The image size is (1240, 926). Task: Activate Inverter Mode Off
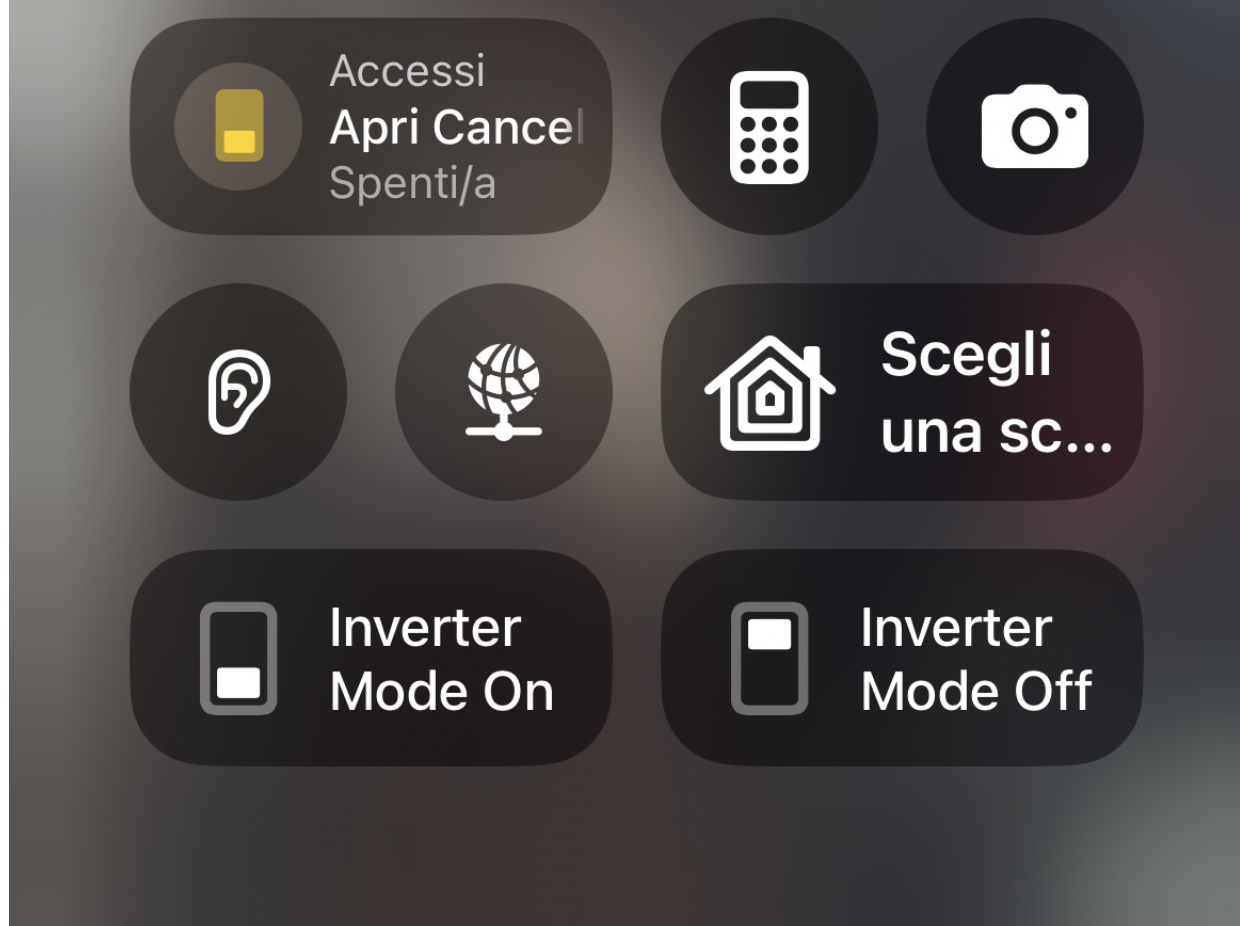point(902,658)
